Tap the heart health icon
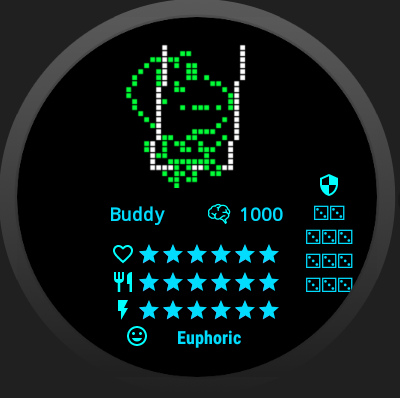Screen dimensions: 400x398 tap(123, 254)
